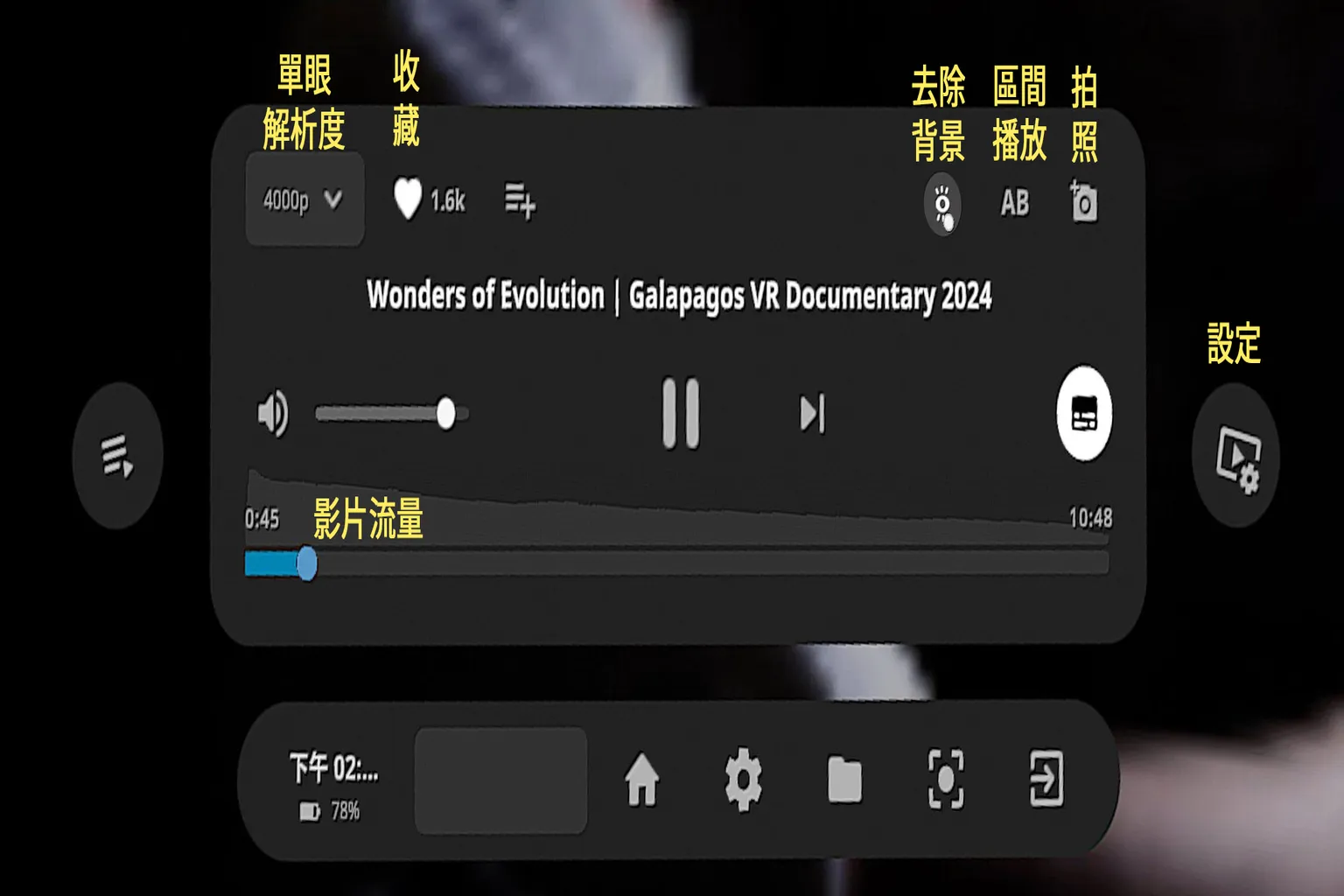Image resolution: width=1344 pixels, height=896 pixels.
Task: Take a screenshot with the camera icon
Action: pos(1083,202)
